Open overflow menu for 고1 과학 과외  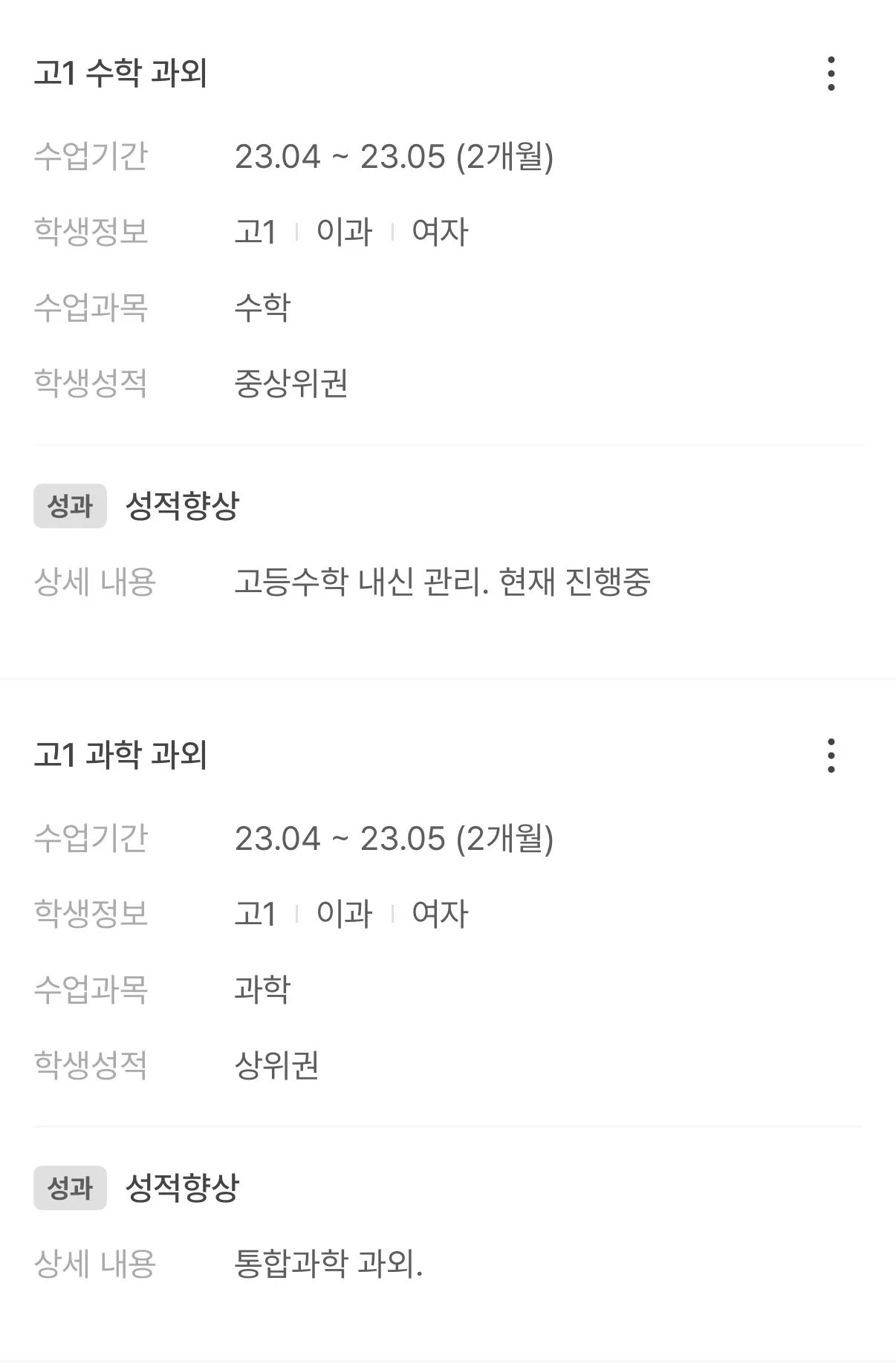pyautogui.click(x=831, y=756)
